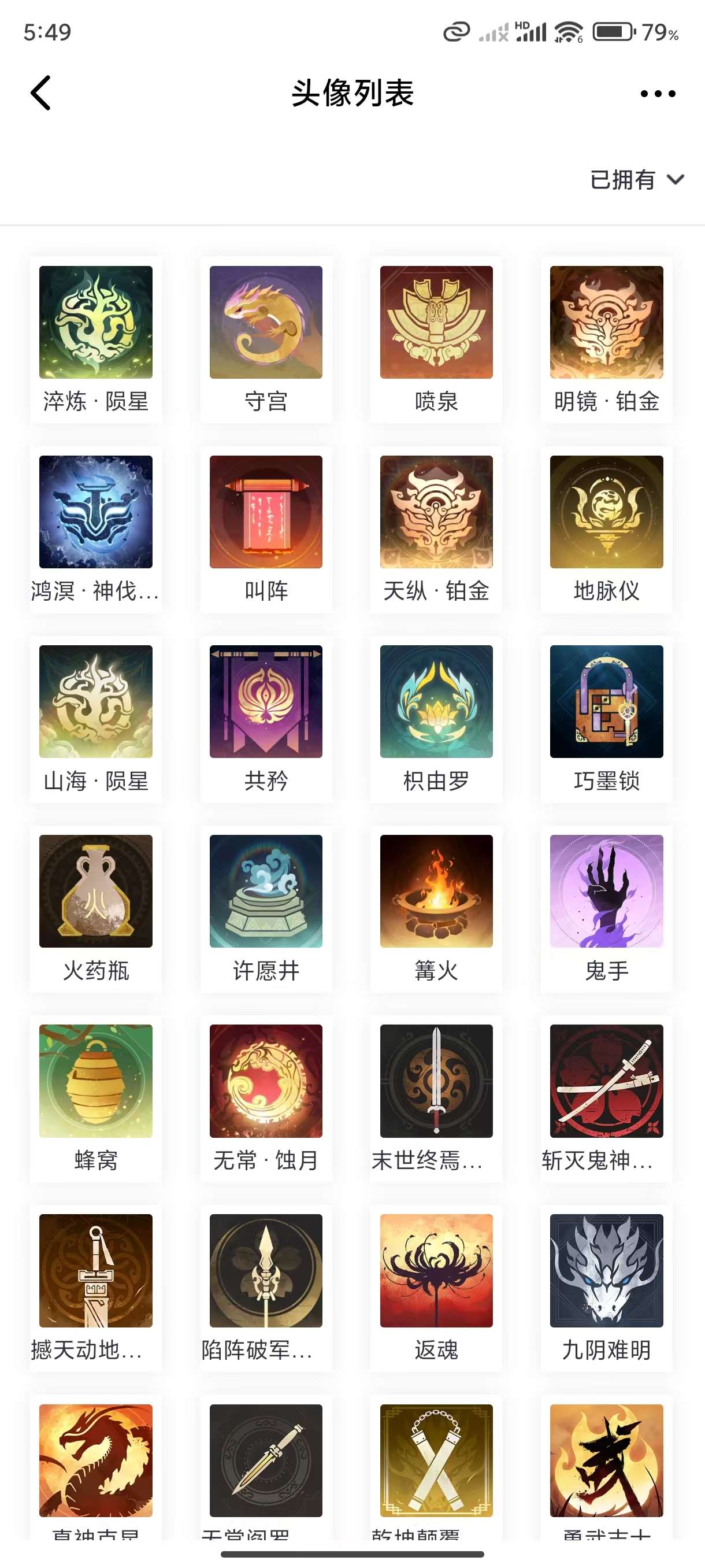Go back from the 头像列表 page
This screenshot has width=705, height=1568.
41,93
